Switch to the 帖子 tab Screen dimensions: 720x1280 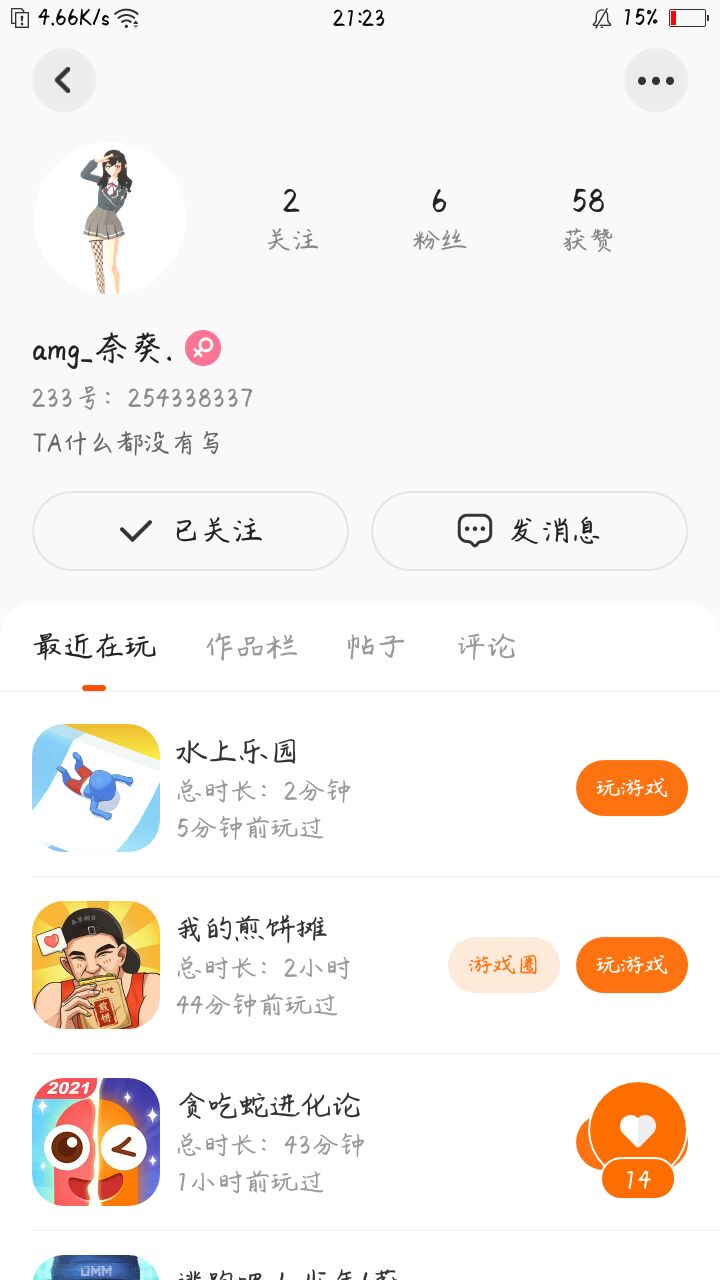376,646
